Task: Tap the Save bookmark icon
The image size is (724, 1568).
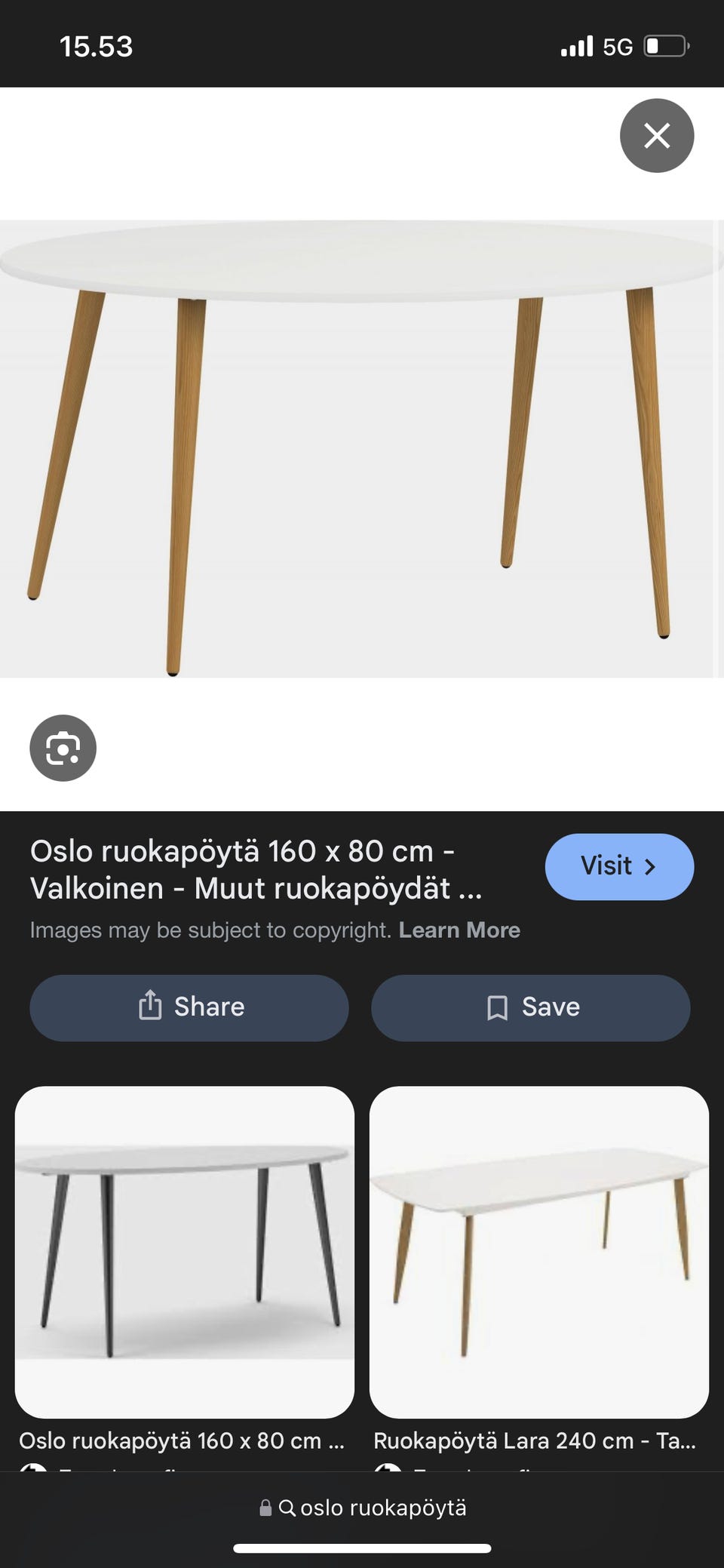Action: tap(498, 1007)
